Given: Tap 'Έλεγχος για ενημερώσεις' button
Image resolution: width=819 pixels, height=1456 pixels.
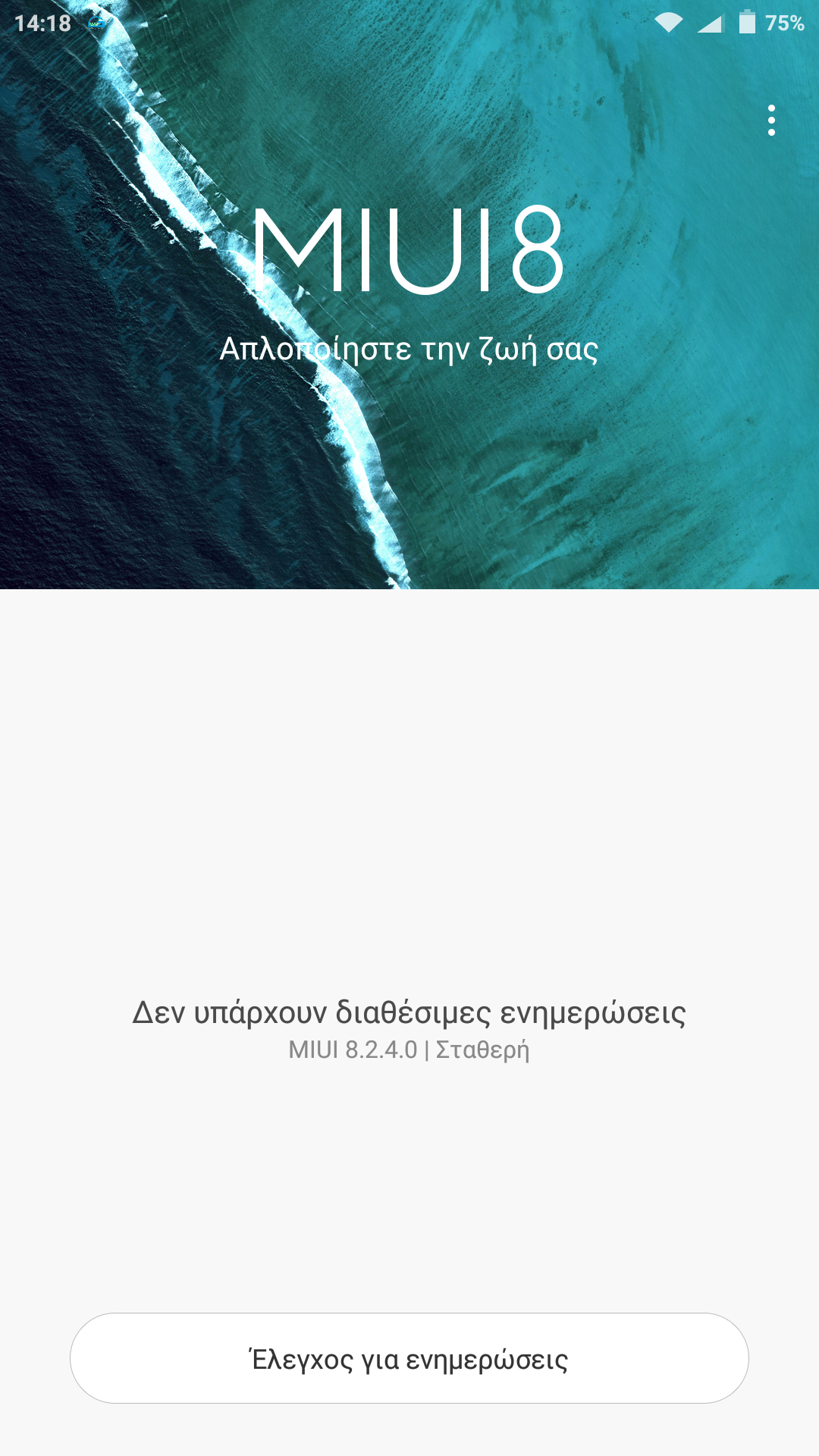Looking at the screenshot, I should (409, 1358).
